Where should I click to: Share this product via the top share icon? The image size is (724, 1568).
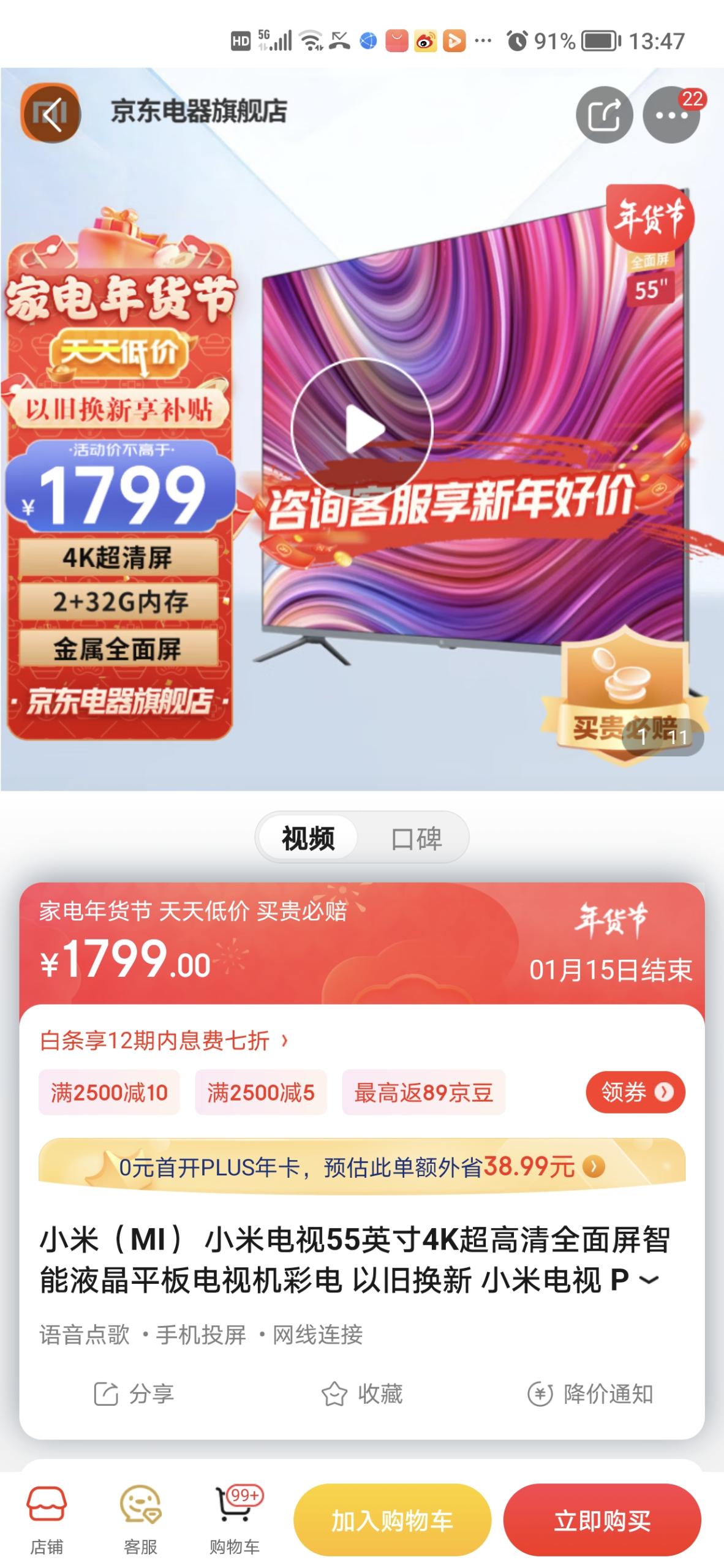pos(604,115)
